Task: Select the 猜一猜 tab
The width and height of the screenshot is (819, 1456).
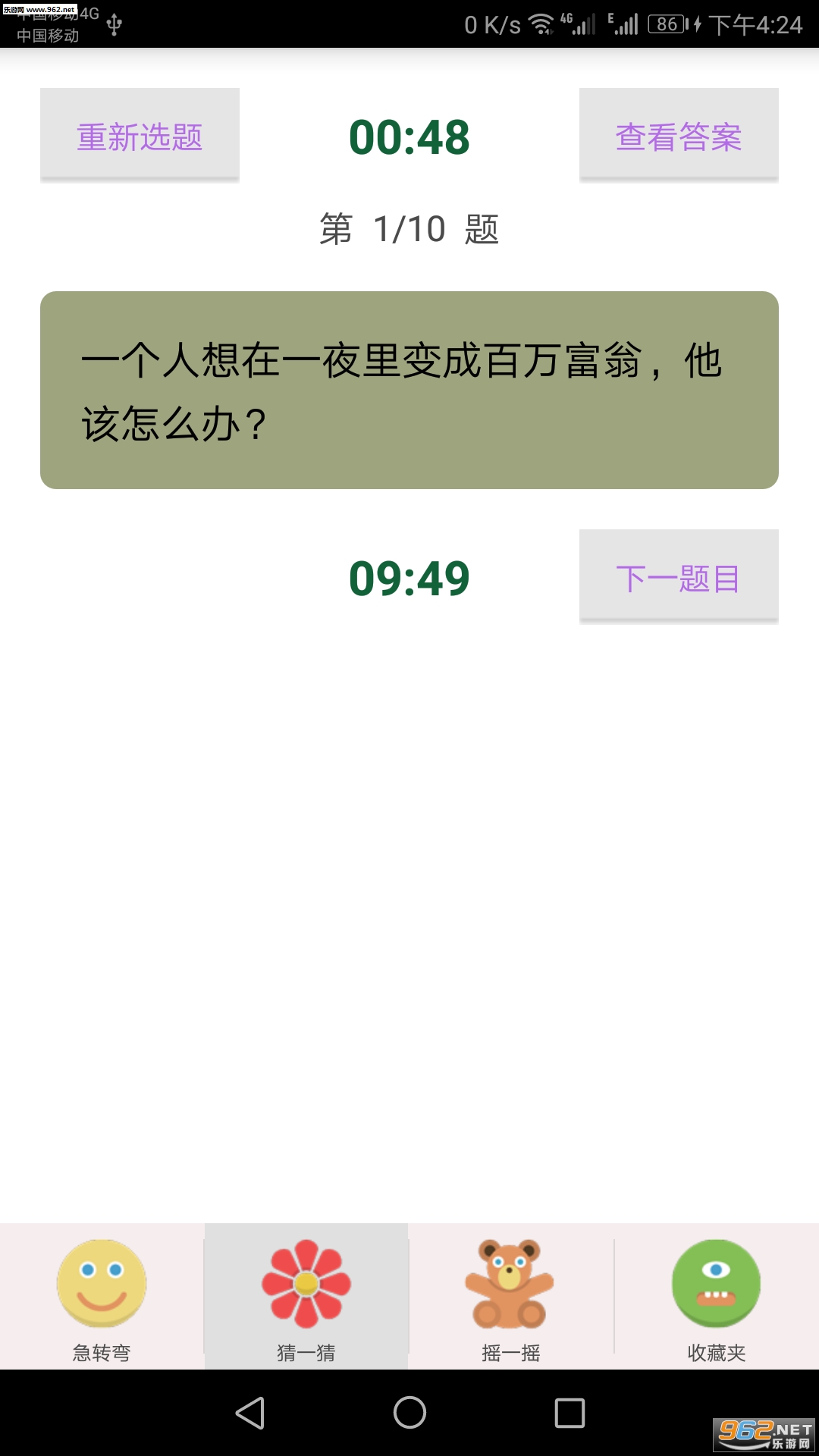Action: 306,1297
